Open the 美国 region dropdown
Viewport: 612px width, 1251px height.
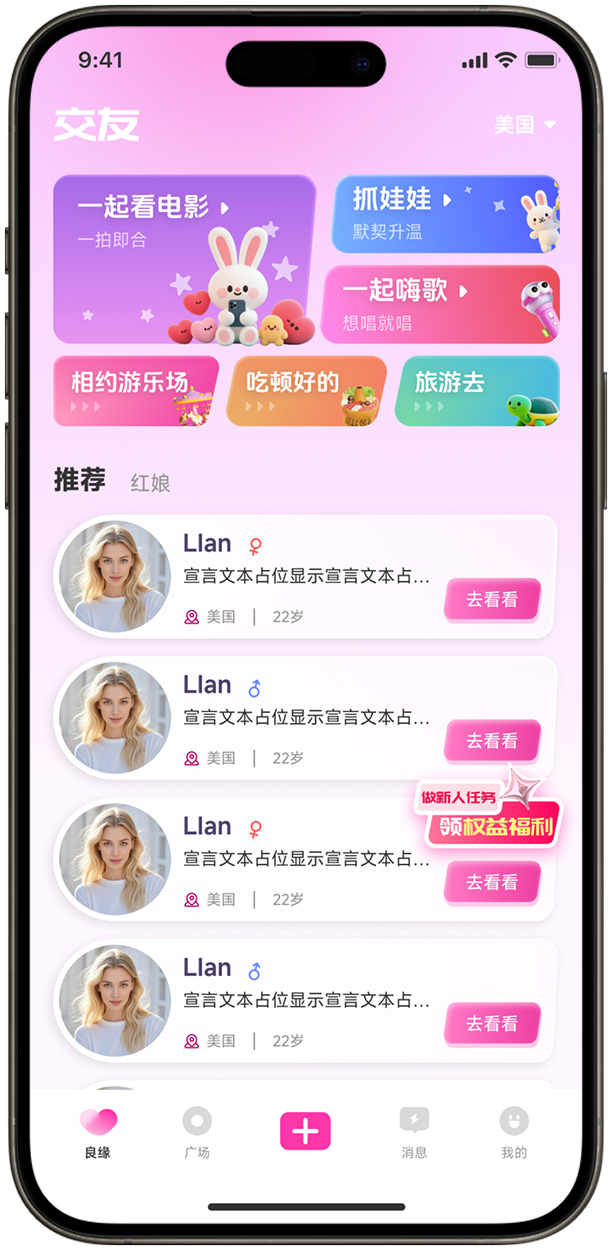[x=524, y=125]
